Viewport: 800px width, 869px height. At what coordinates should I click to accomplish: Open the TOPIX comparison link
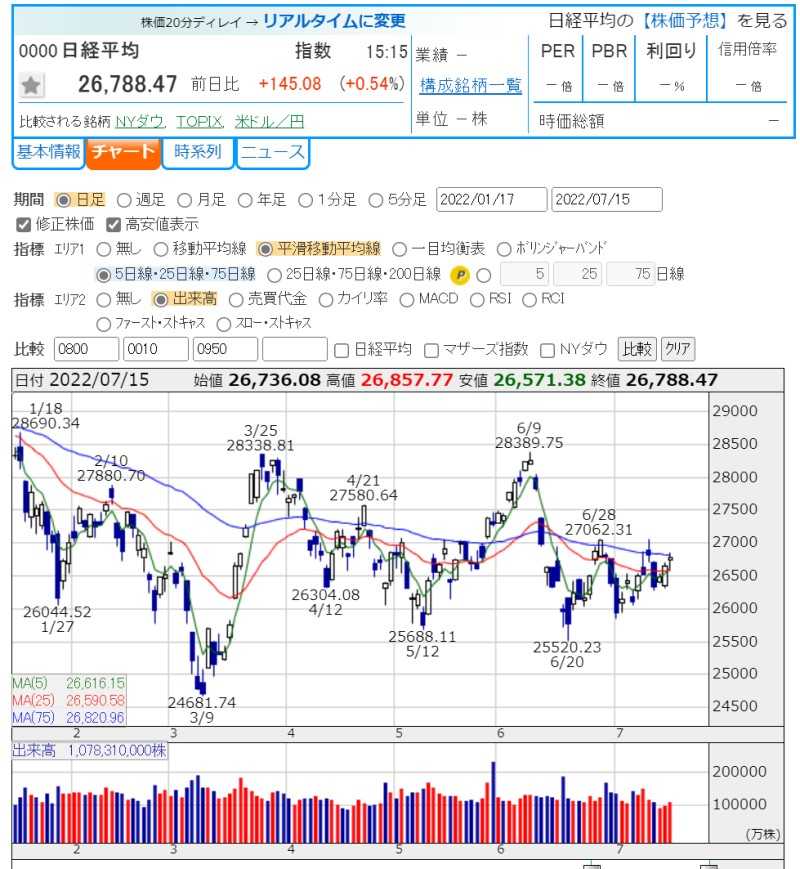tap(199, 121)
